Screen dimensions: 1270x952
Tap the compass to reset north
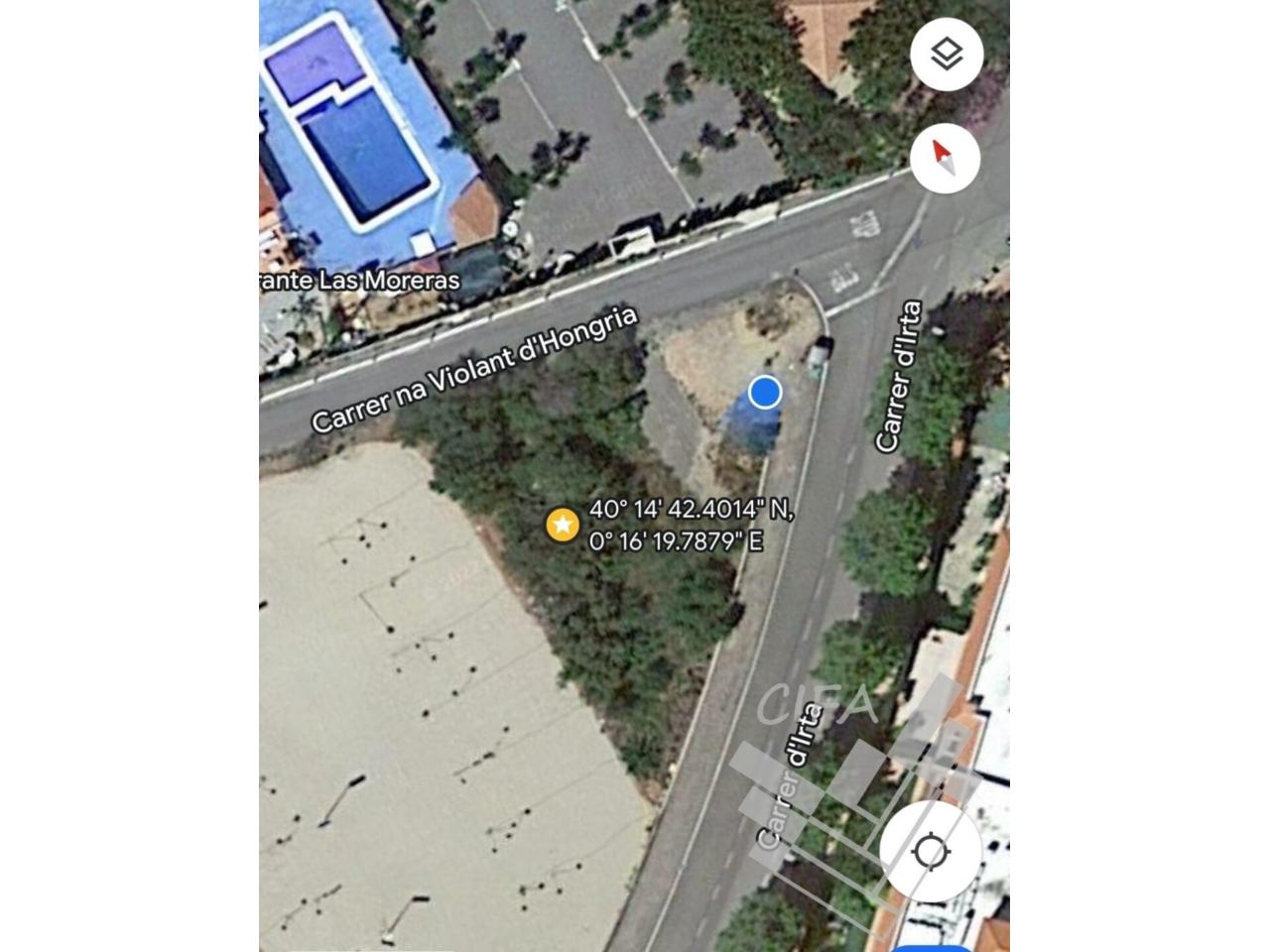pyautogui.click(x=945, y=158)
